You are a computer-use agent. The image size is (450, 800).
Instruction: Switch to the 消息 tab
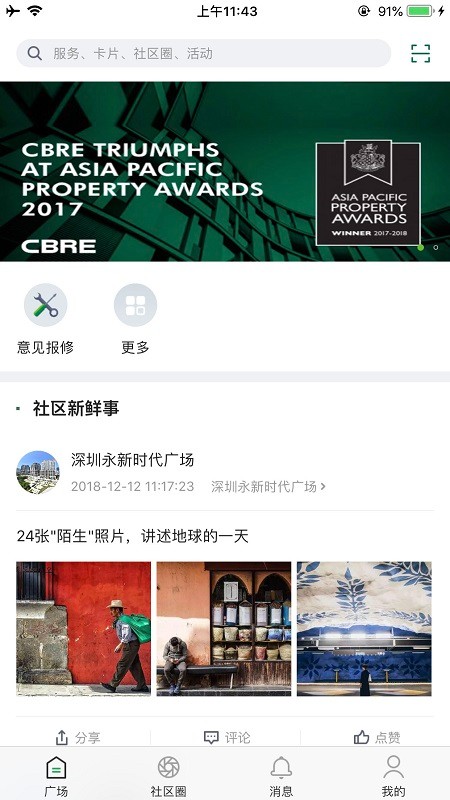pyautogui.click(x=281, y=775)
